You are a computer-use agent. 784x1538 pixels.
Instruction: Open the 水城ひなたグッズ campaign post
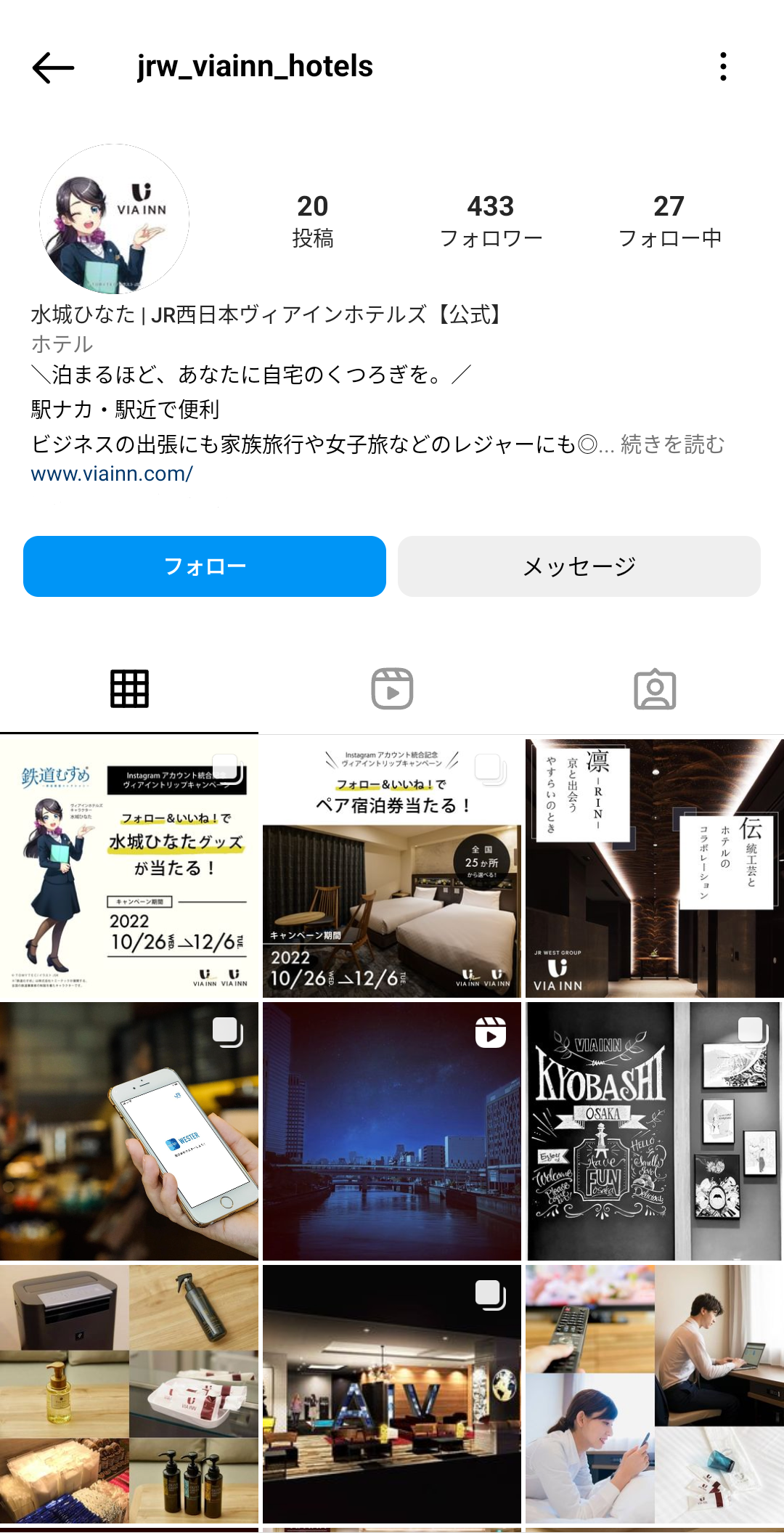(129, 868)
